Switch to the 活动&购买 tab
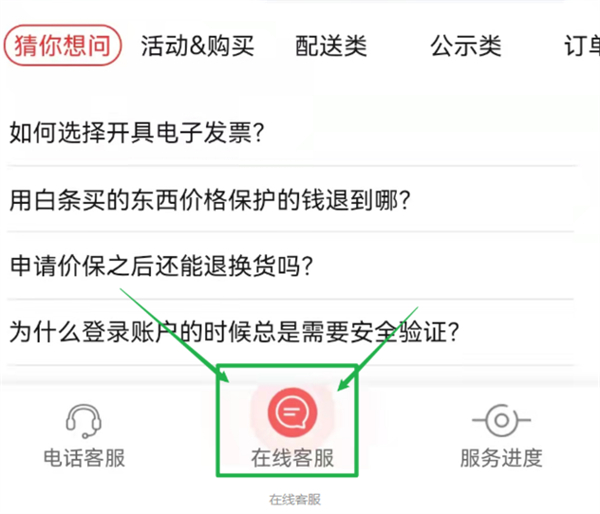 pyautogui.click(x=198, y=45)
